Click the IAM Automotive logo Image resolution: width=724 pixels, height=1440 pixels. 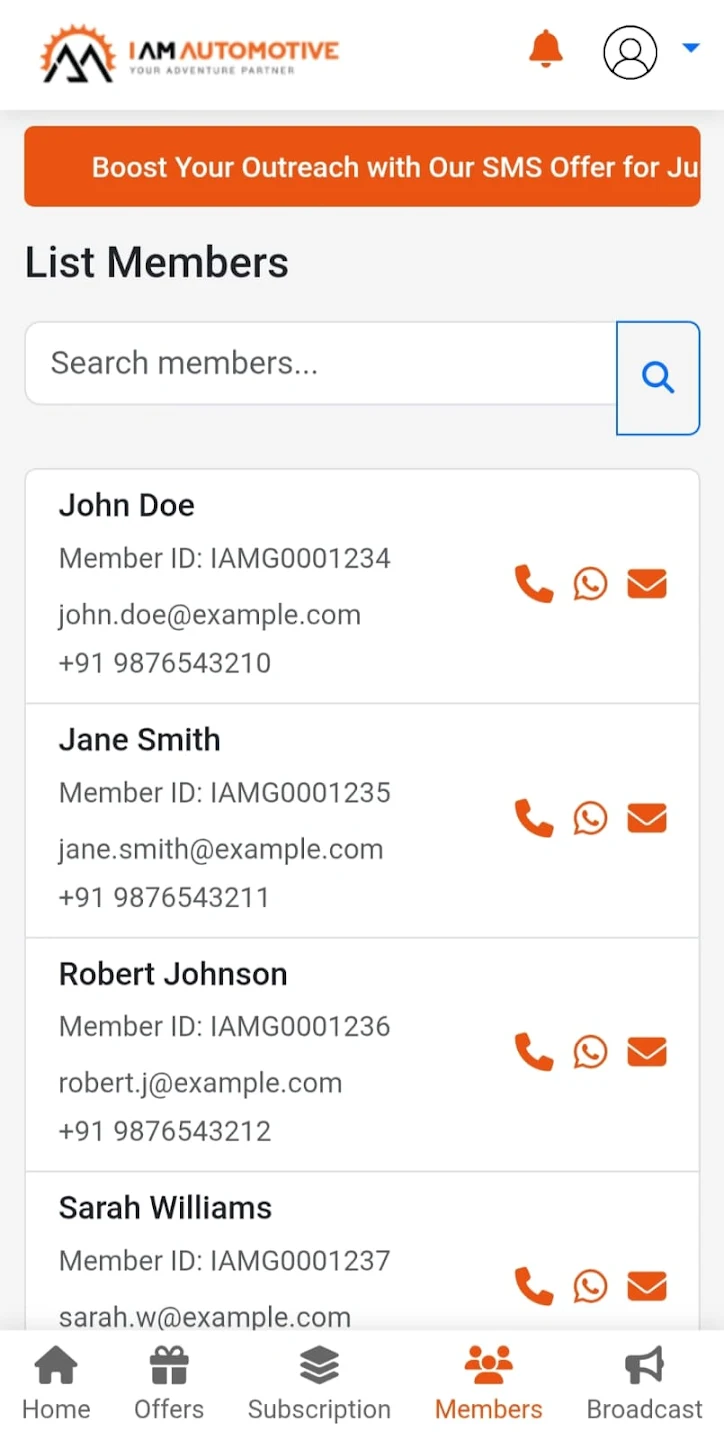[188, 53]
